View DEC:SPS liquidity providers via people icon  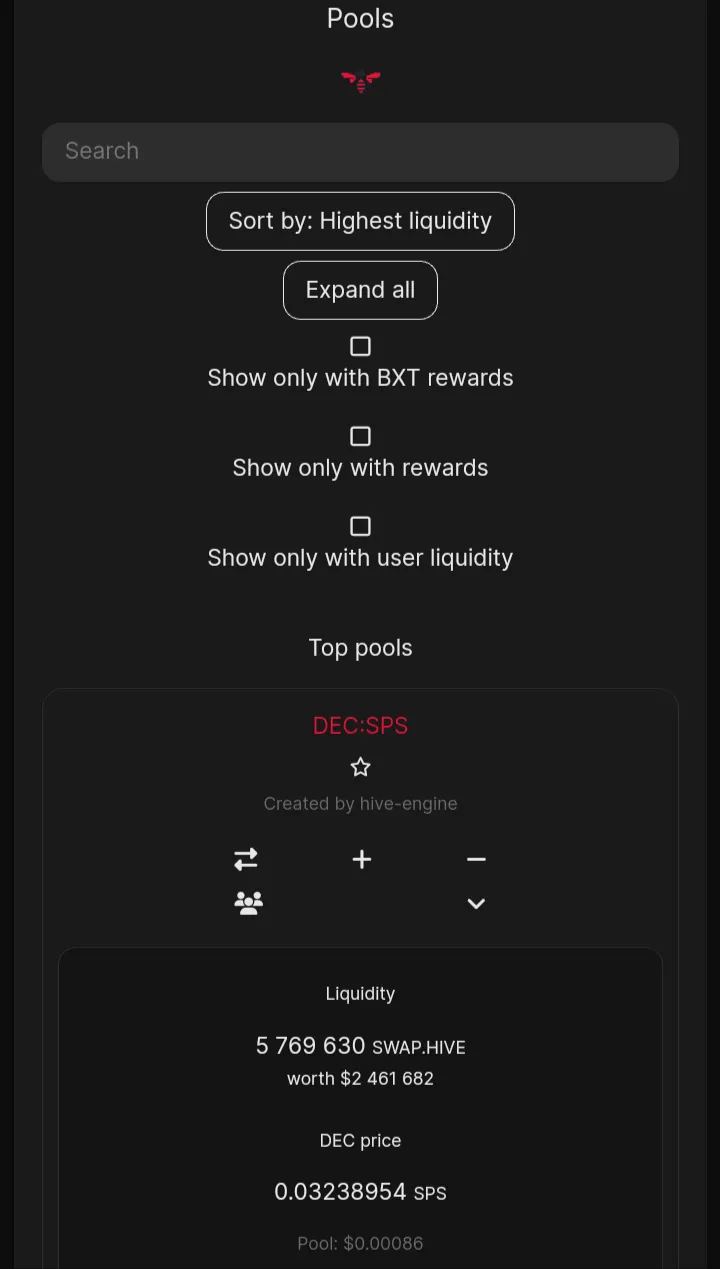pos(248,903)
